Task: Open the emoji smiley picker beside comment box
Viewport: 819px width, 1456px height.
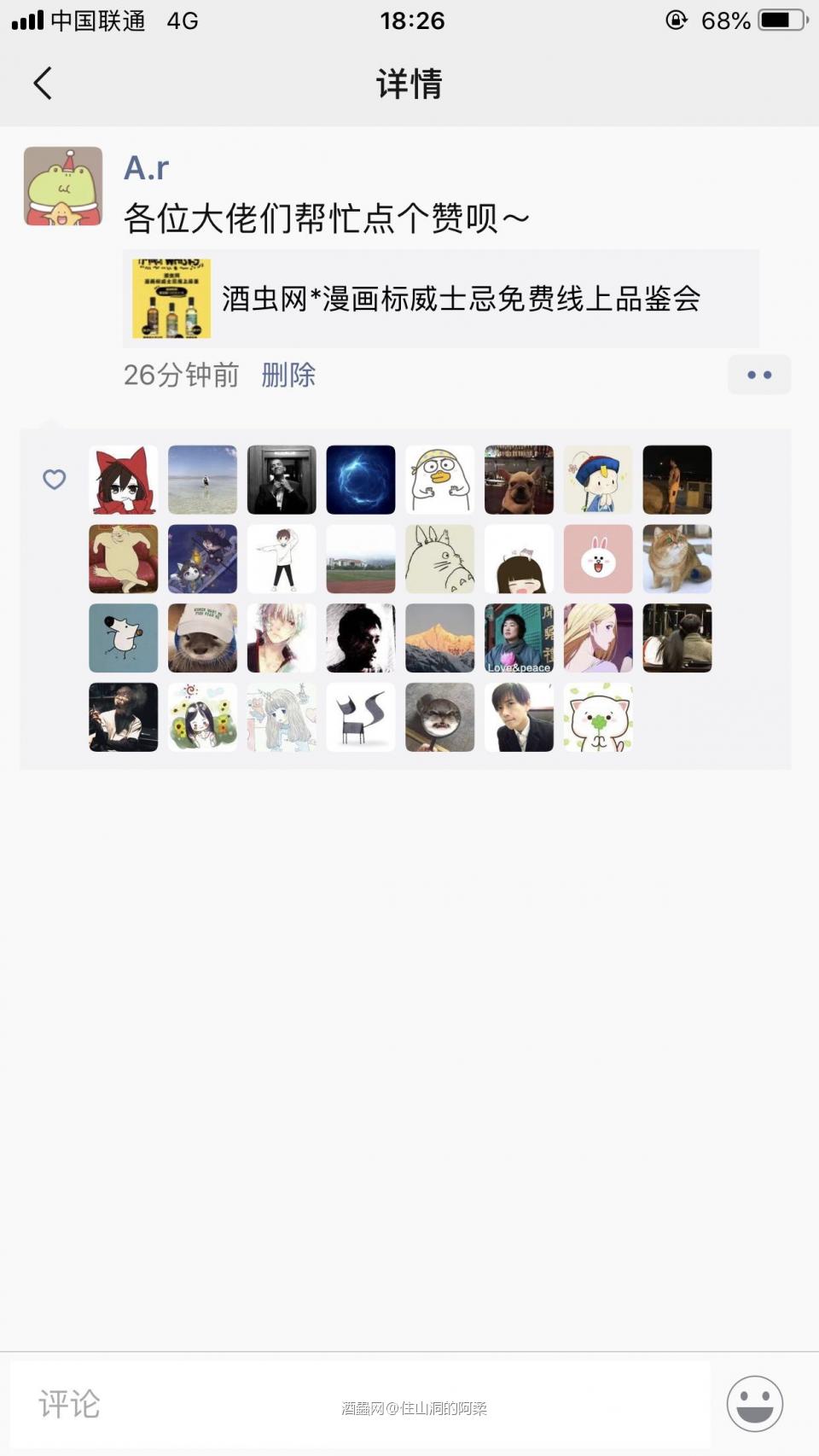Action: point(754,1403)
